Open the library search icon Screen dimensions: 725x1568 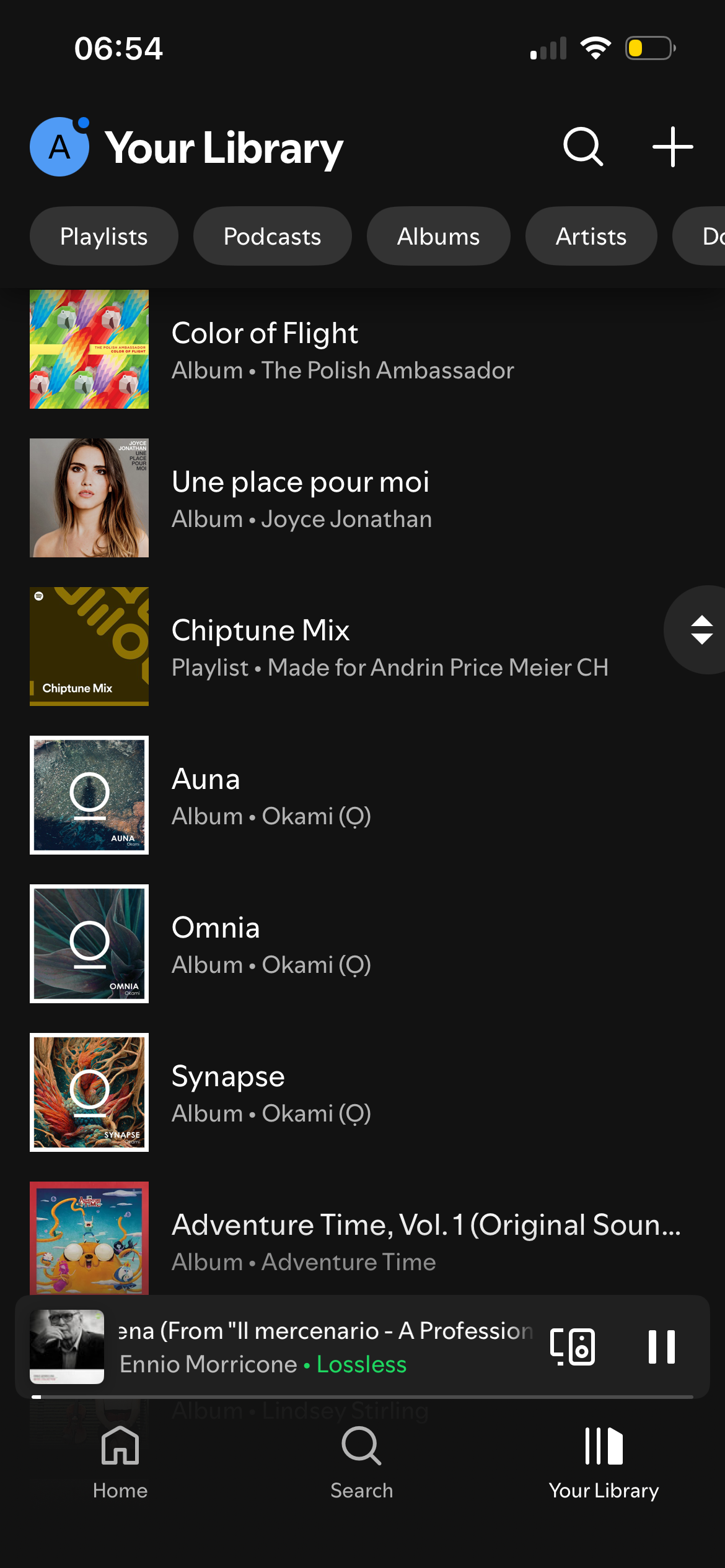582,147
